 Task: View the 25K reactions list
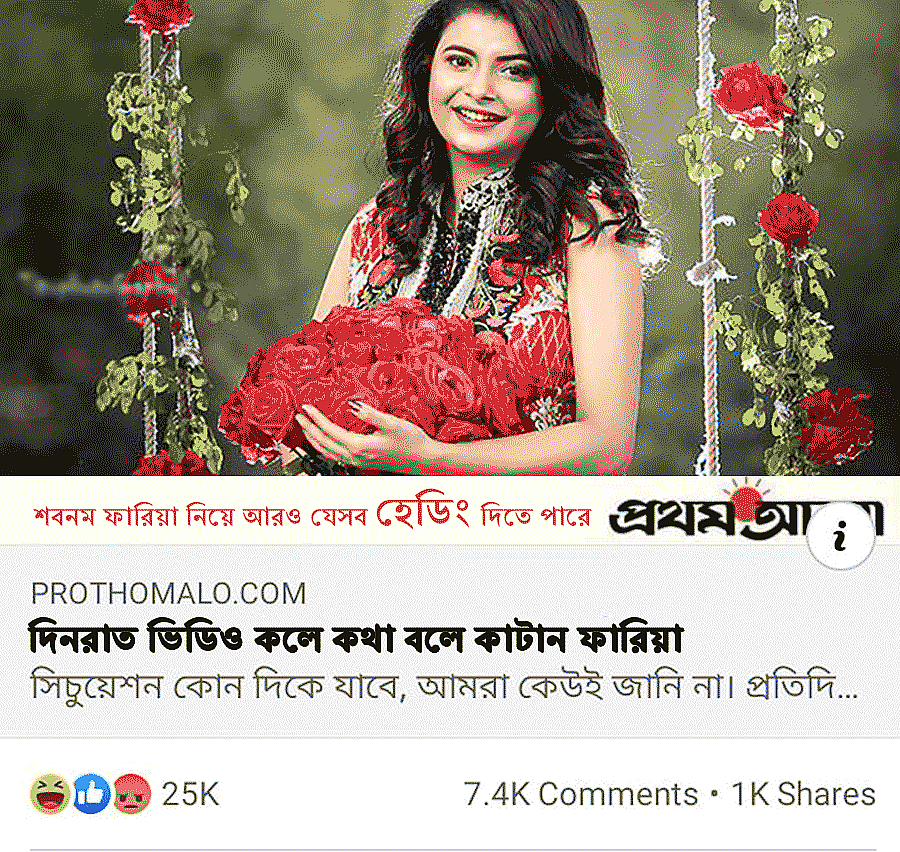125,795
